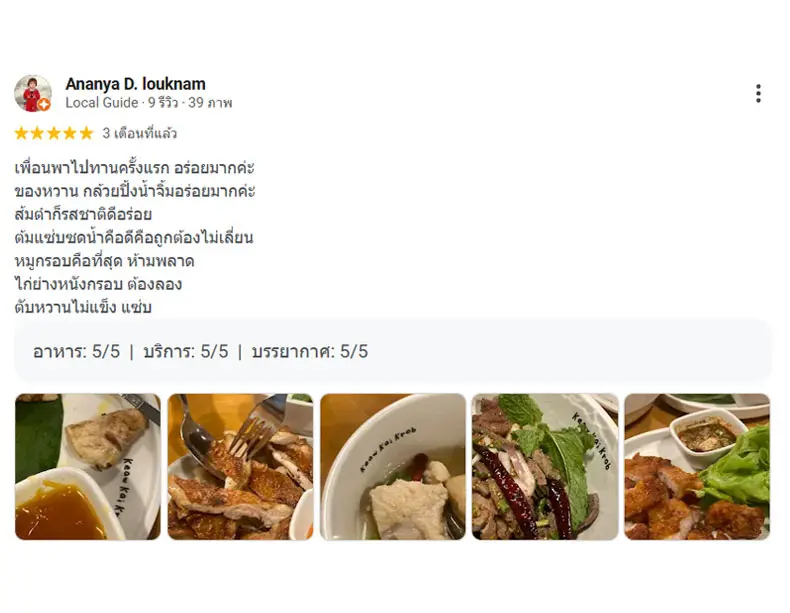This screenshot has width=790, height=613.
Task: Open the crispy pork with lettuce photo
Action: tap(697, 466)
